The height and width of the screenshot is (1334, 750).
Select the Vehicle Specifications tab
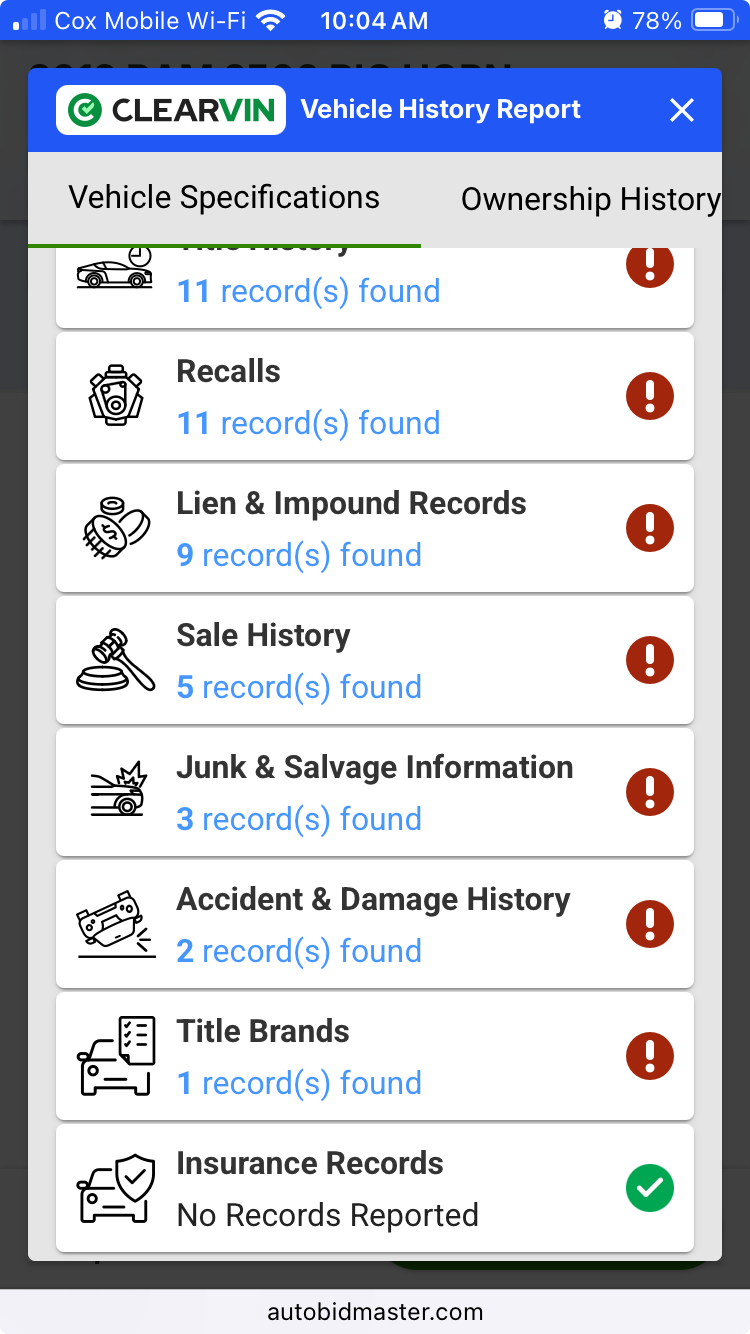pyautogui.click(x=224, y=198)
